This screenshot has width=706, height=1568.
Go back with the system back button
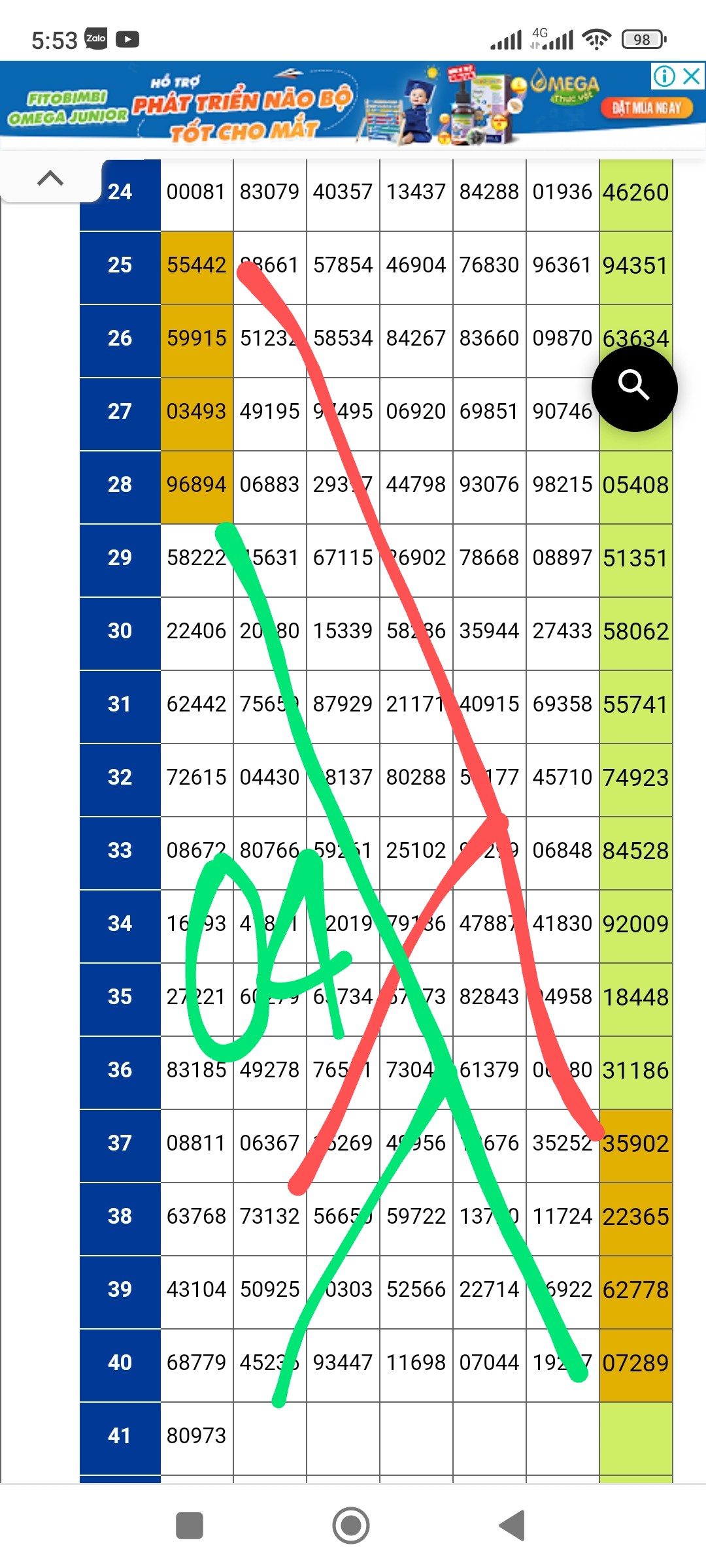(x=512, y=1526)
